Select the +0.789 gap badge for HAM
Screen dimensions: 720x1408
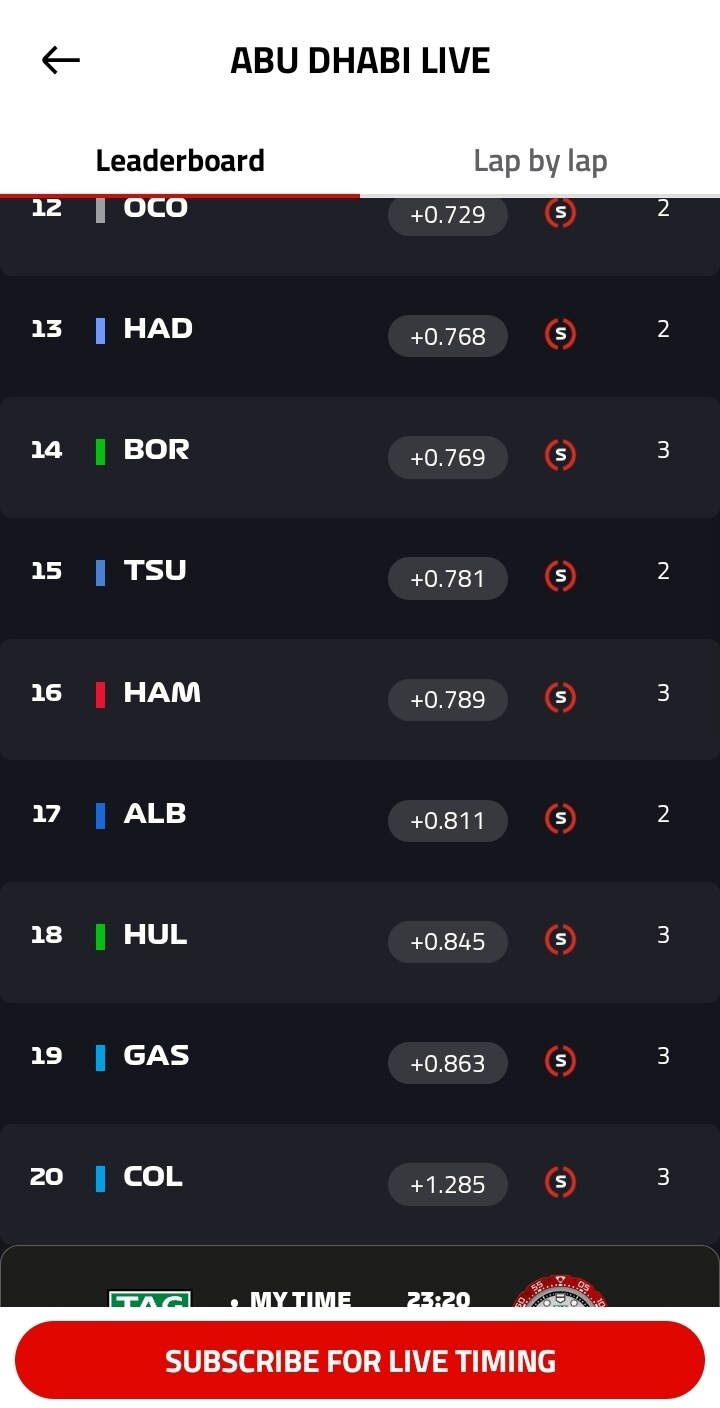pyautogui.click(x=447, y=699)
